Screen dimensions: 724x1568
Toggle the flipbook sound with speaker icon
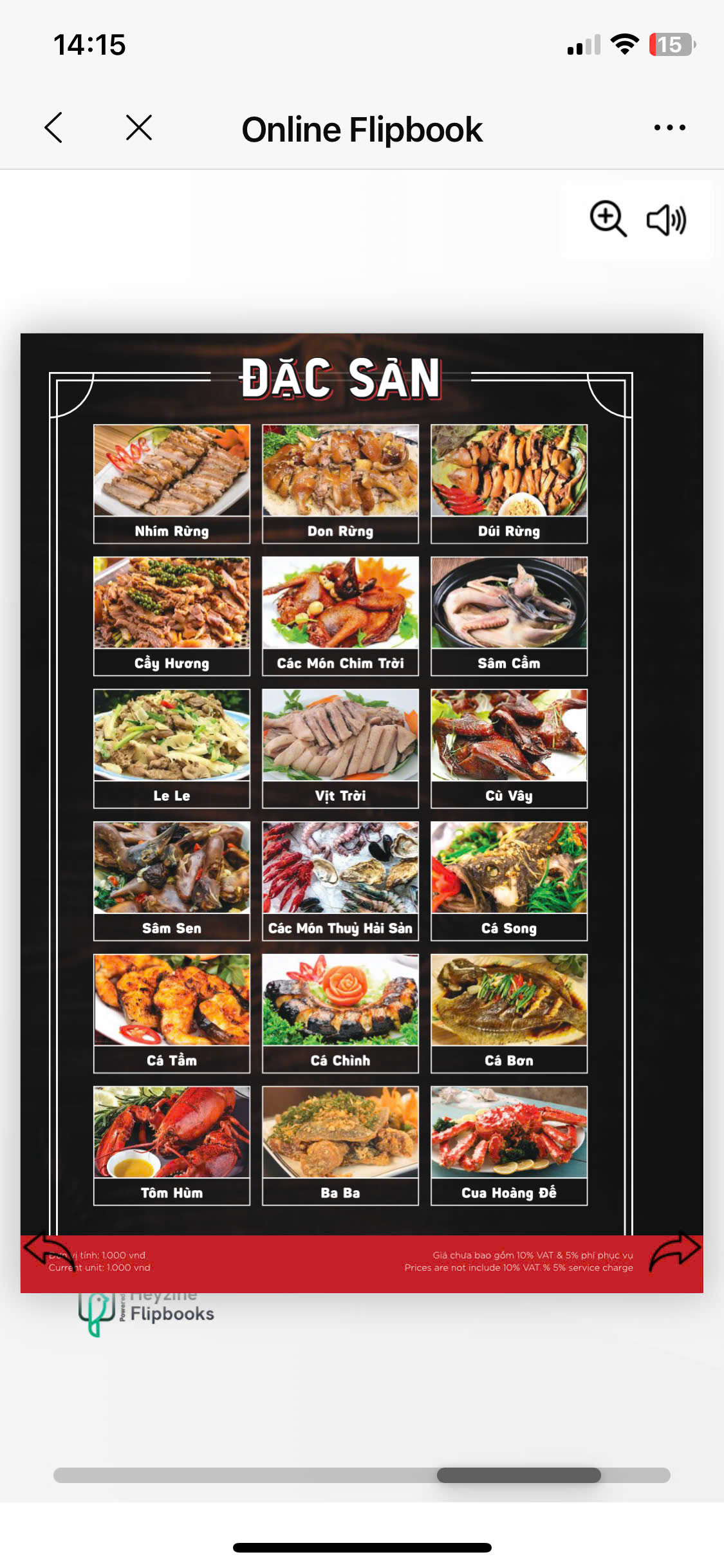click(666, 220)
